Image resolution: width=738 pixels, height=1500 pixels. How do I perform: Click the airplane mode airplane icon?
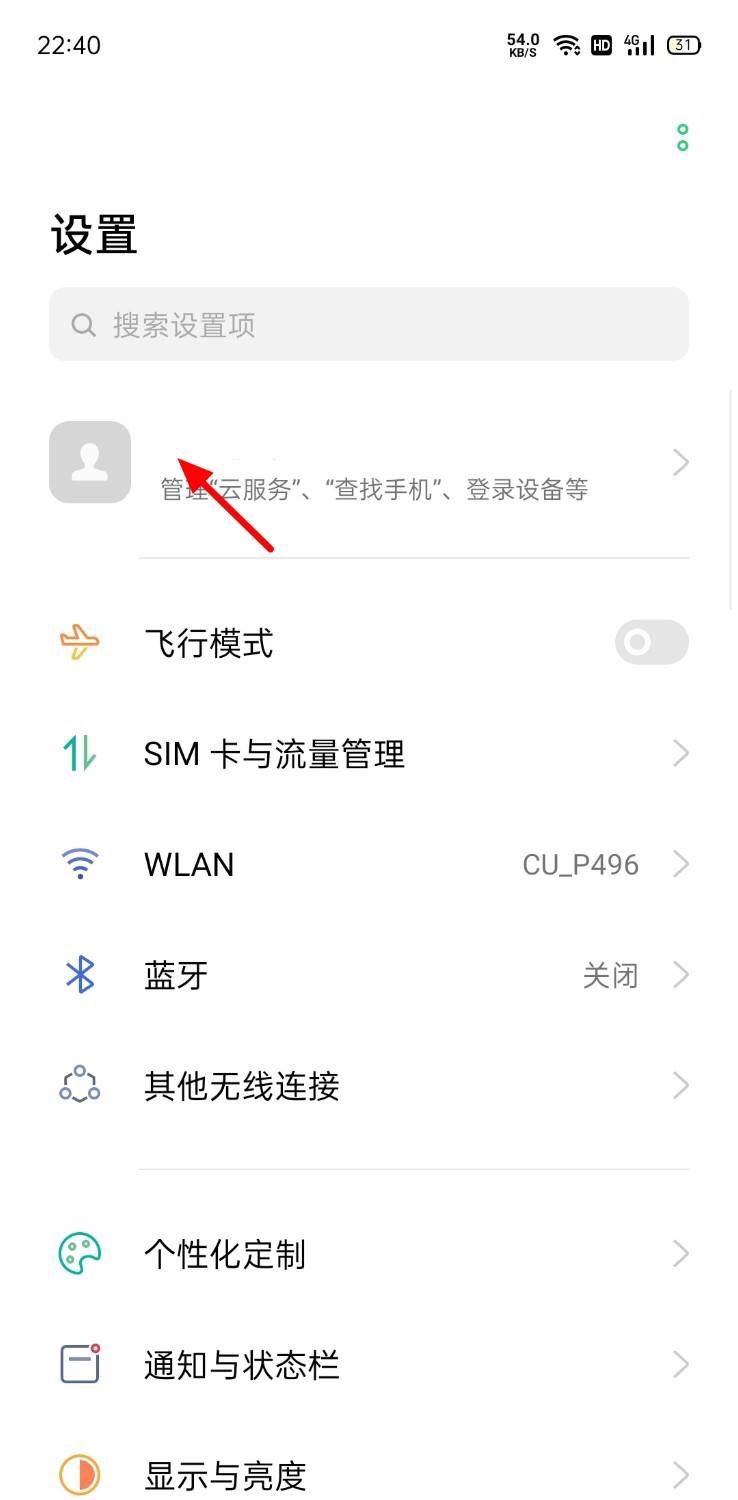click(x=79, y=643)
